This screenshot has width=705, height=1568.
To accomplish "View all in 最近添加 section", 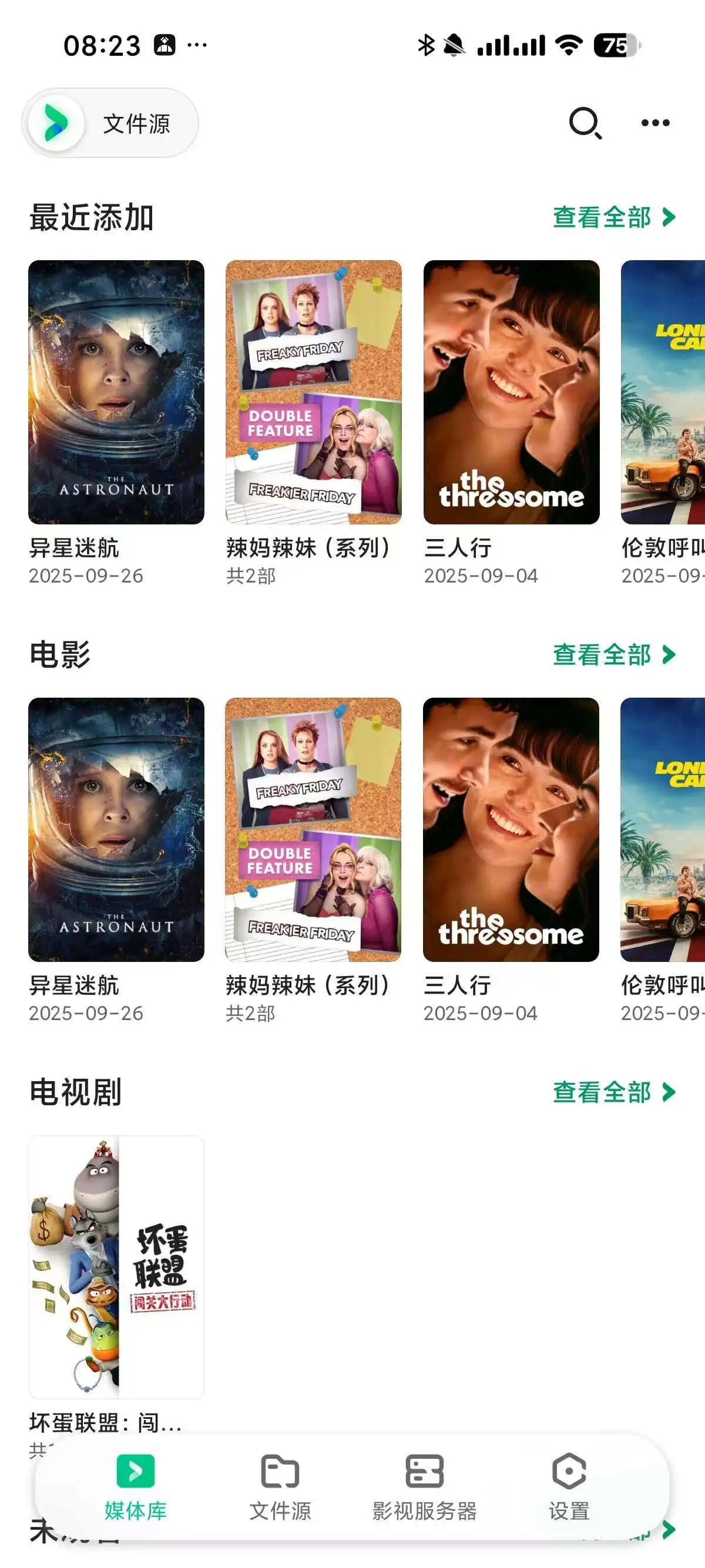I will [614, 217].
